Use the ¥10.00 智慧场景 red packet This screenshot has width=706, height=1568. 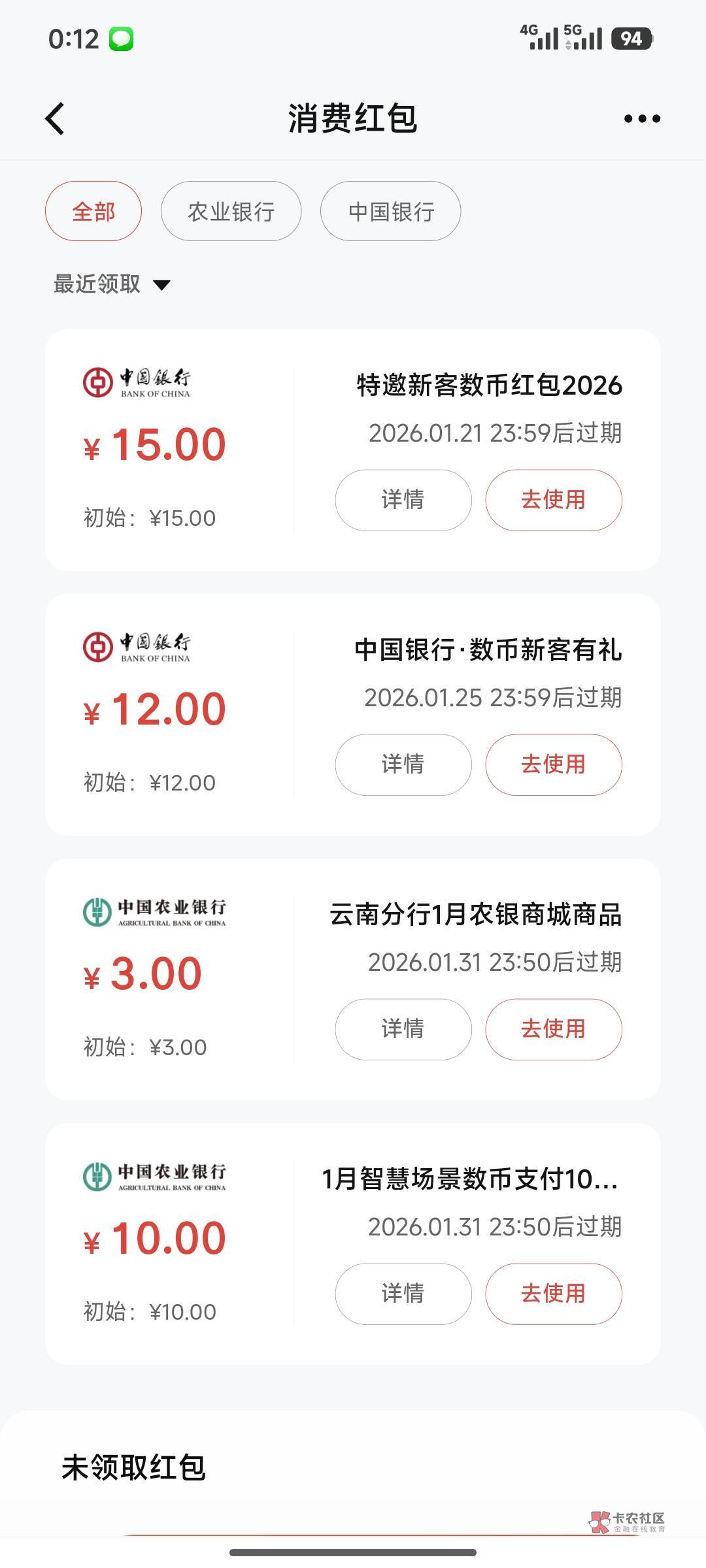coord(553,1294)
